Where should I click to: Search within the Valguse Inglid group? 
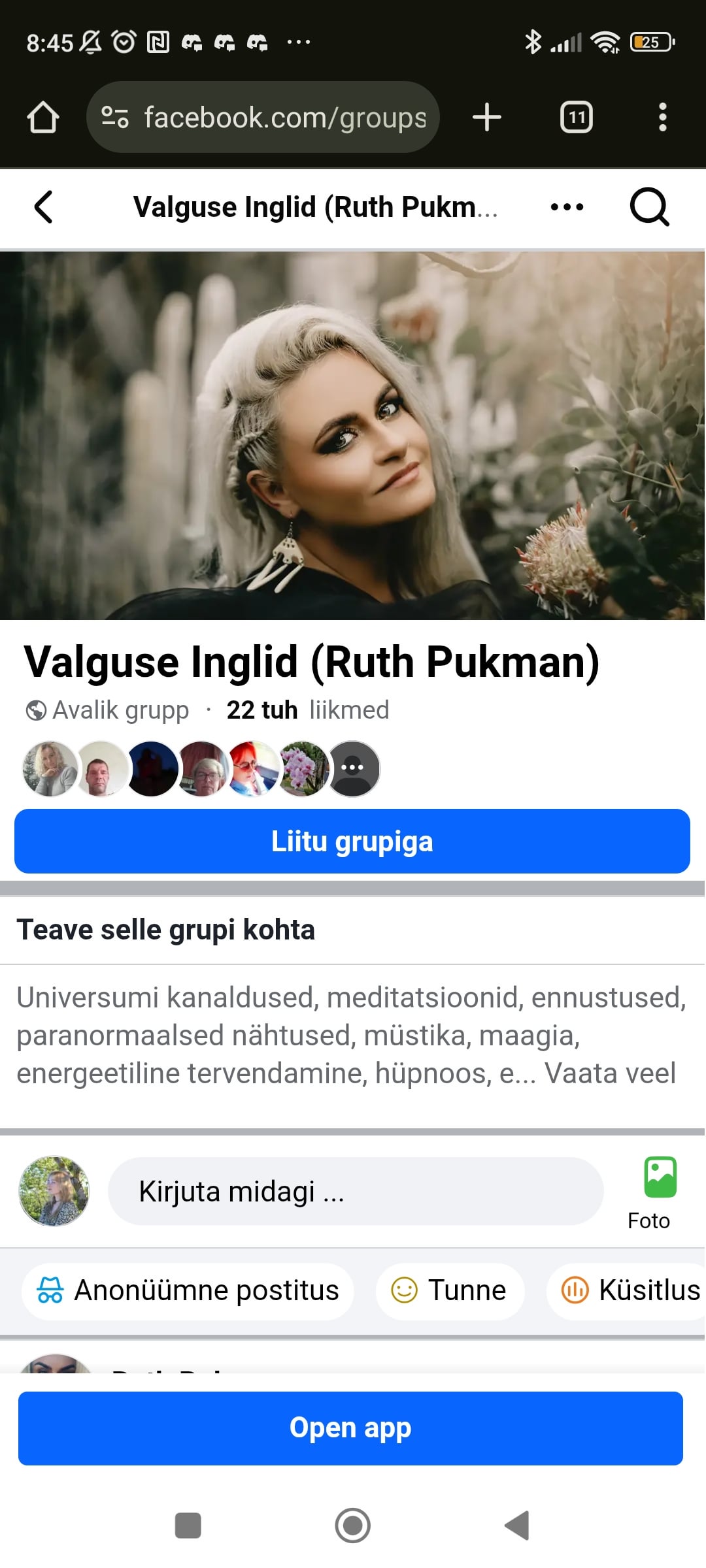tap(649, 207)
